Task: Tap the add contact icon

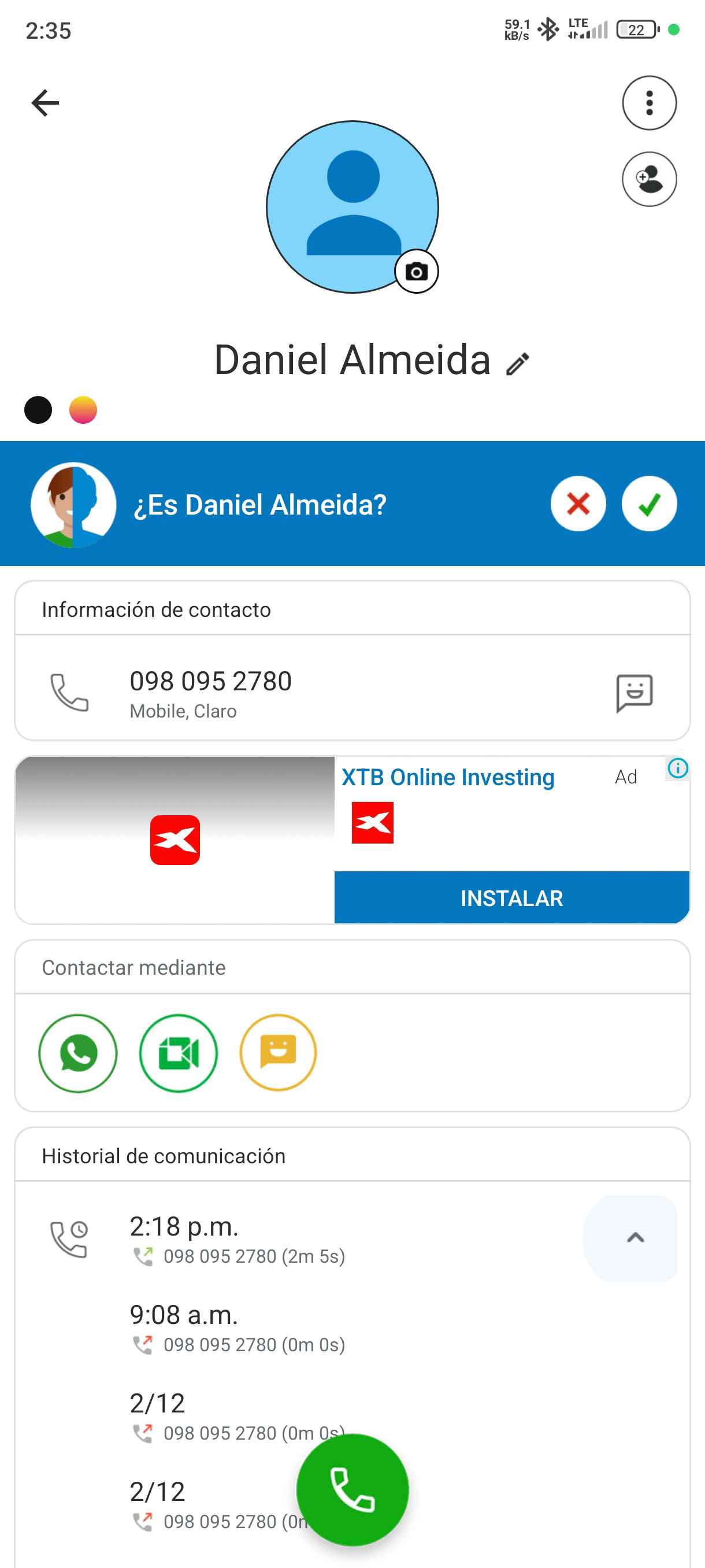Action: tap(648, 179)
